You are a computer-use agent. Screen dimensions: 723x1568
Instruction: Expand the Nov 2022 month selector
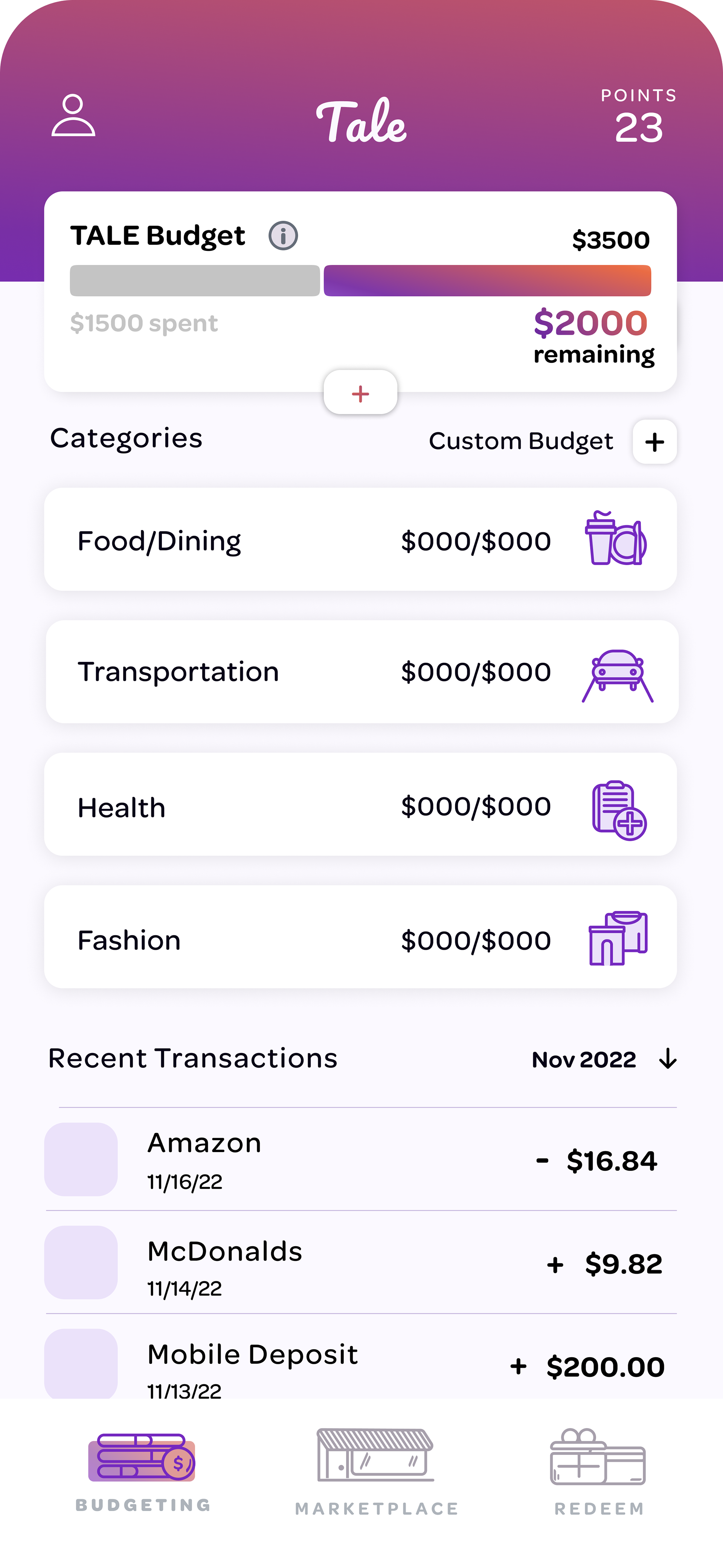click(x=604, y=1059)
